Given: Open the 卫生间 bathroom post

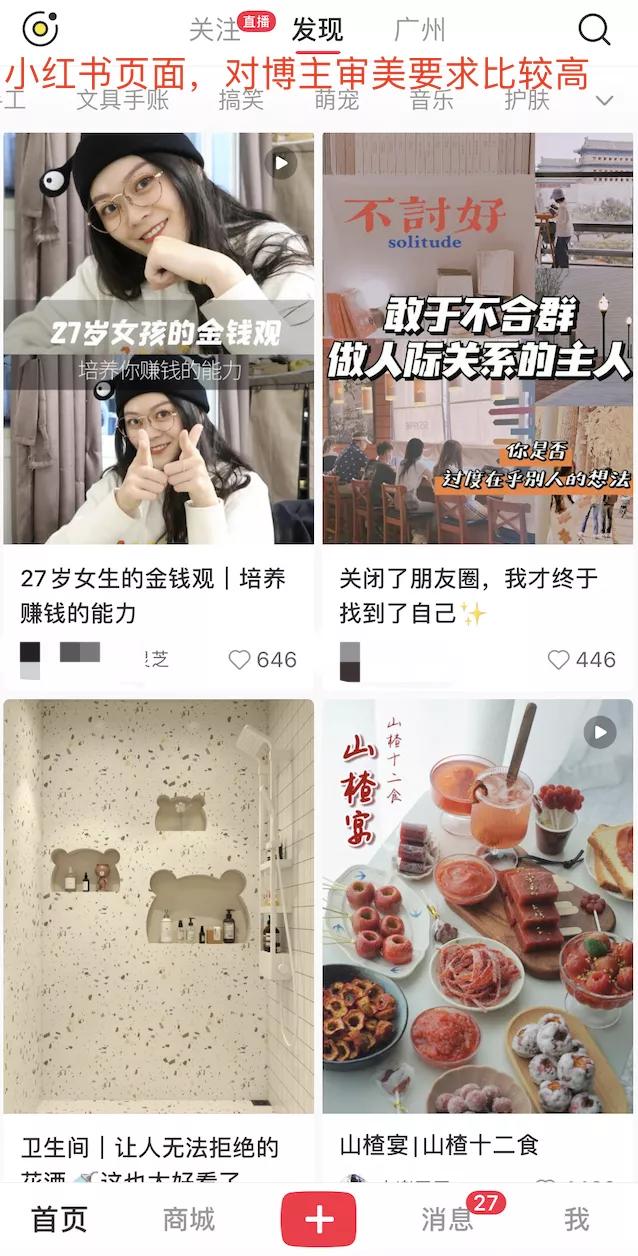Looking at the screenshot, I should click(x=158, y=905).
